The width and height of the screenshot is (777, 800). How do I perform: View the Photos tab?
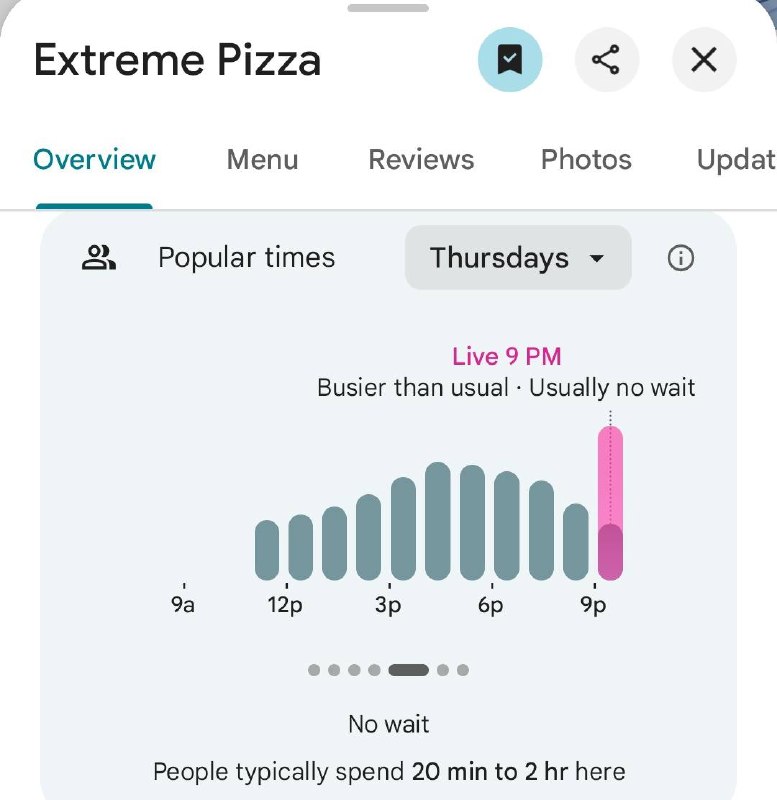(586, 160)
